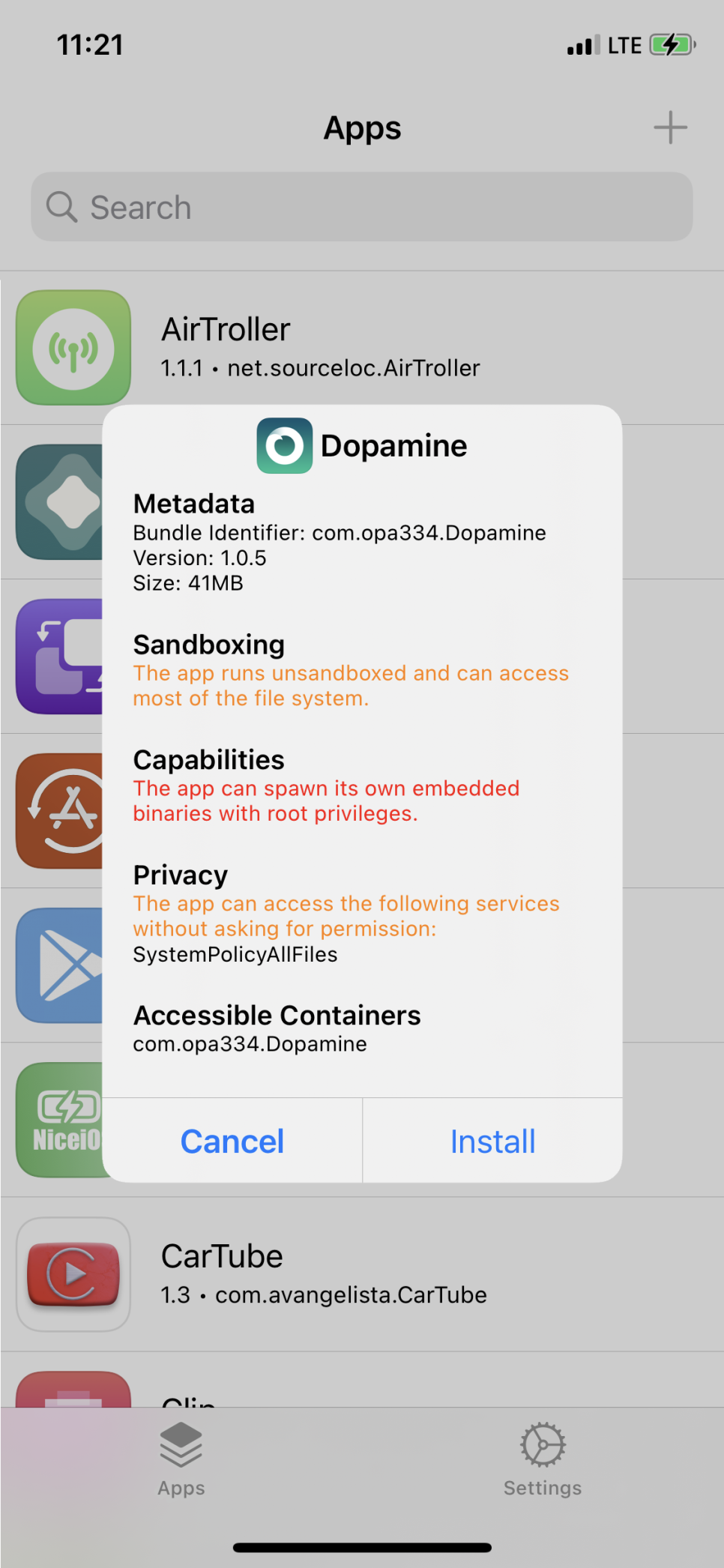724x1568 pixels.
Task: Select the Apps tab
Action: click(x=181, y=1459)
